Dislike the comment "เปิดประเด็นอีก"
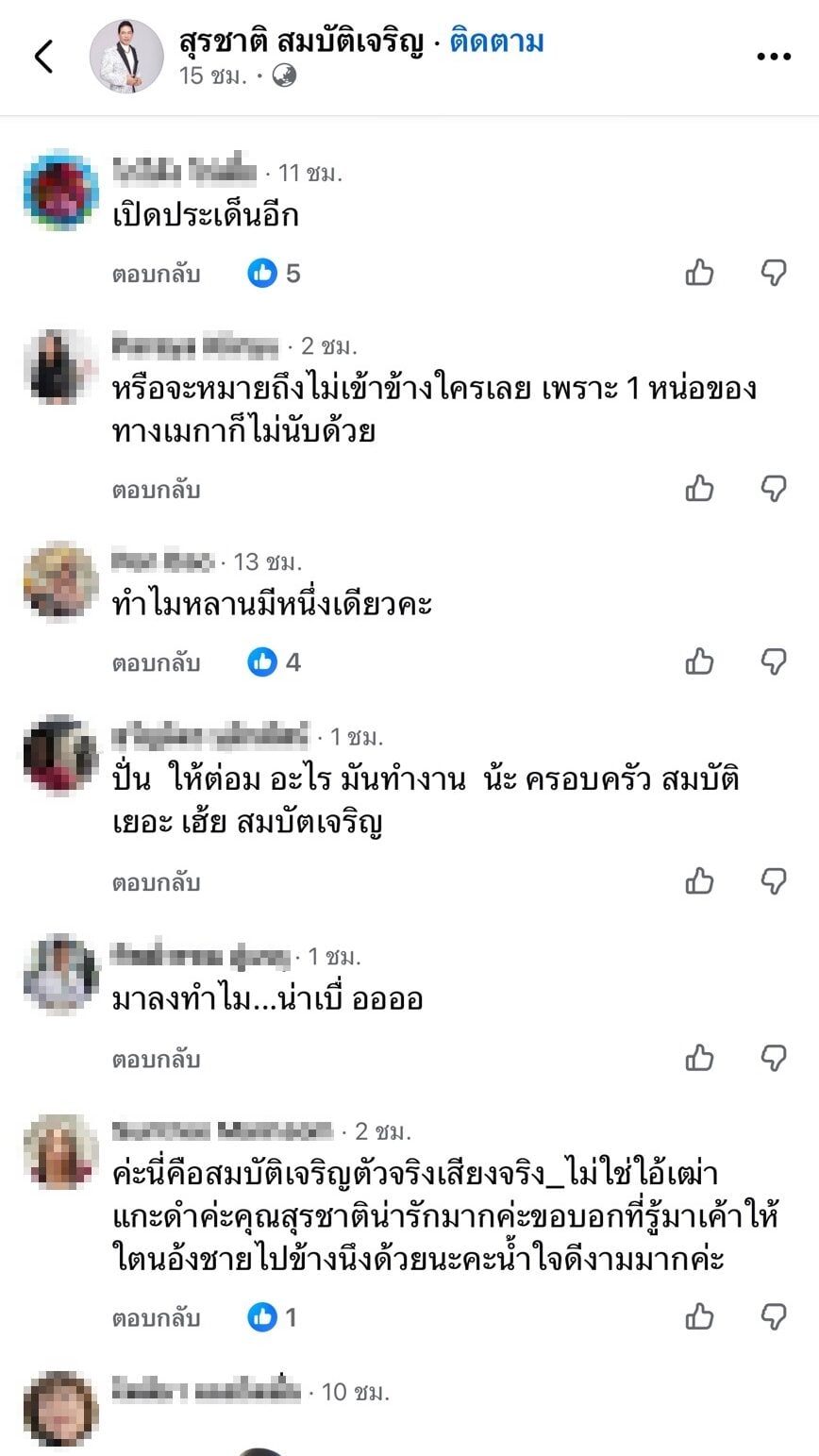The width and height of the screenshot is (819, 1456). (774, 274)
